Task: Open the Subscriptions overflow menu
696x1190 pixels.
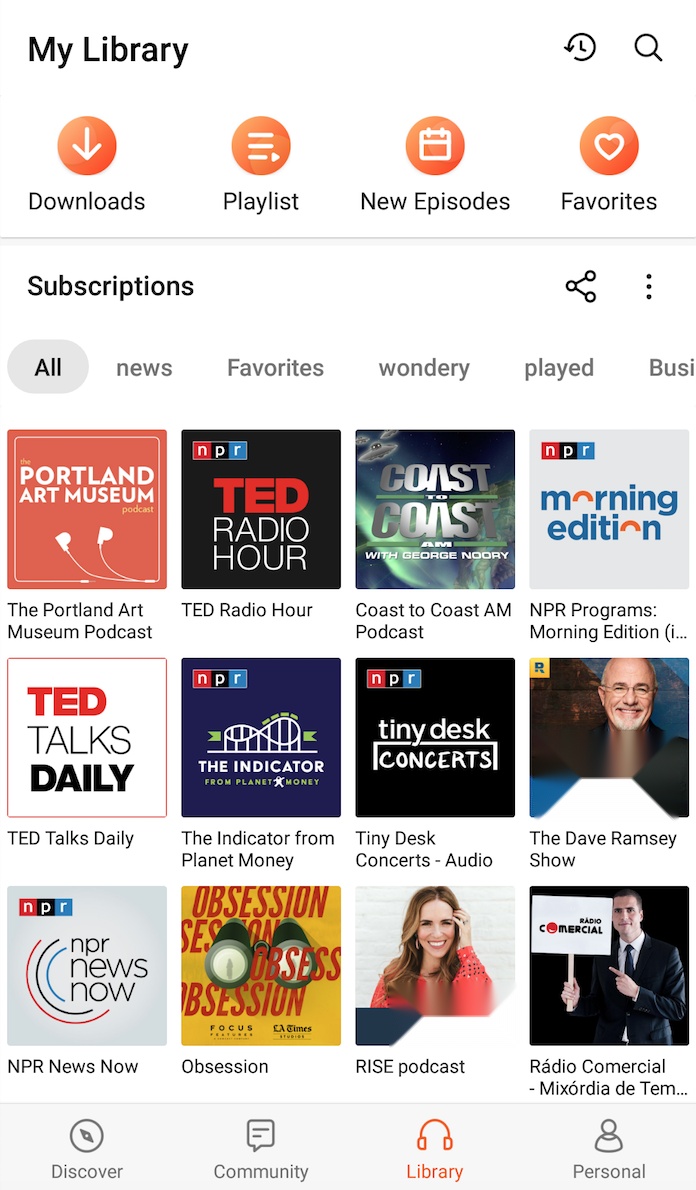Action: [x=648, y=286]
